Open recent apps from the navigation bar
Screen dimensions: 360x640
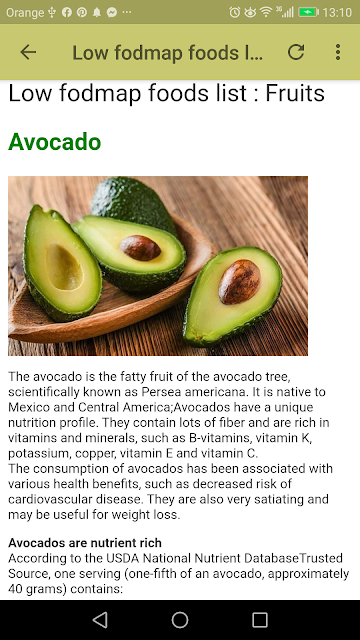[x=260, y=620]
